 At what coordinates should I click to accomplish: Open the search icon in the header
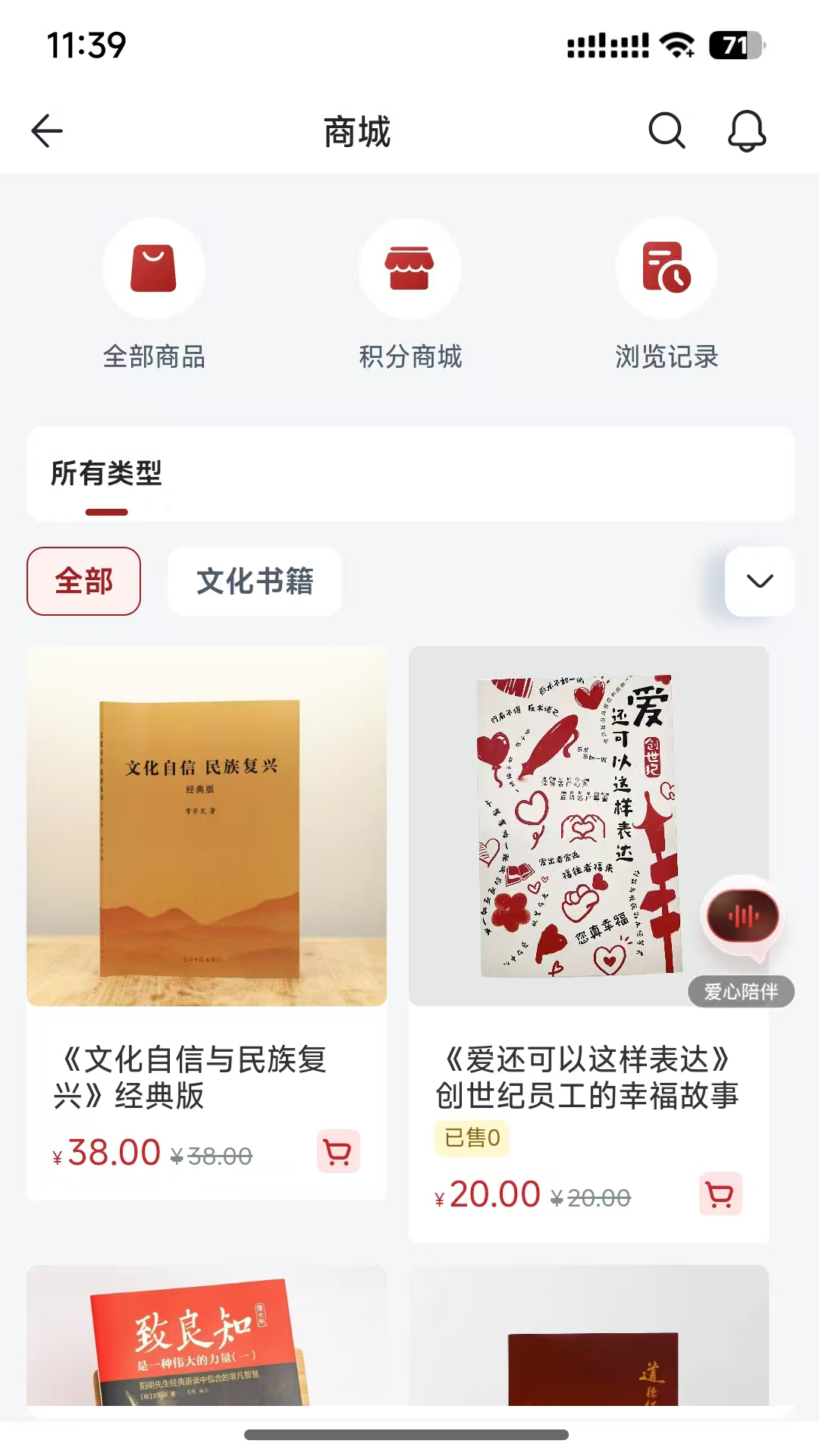[667, 131]
